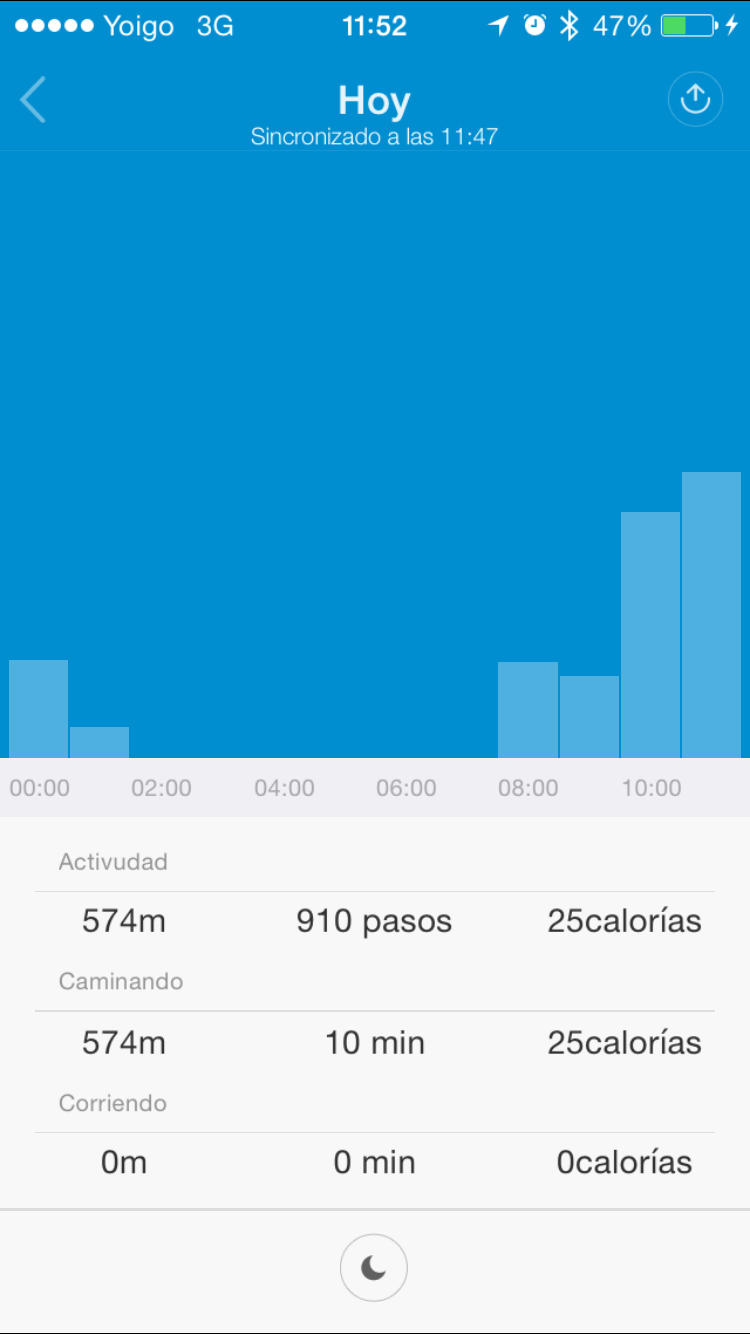Switch to sleep view with the moon button
The height and width of the screenshot is (1334, 750).
click(374, 1268)
